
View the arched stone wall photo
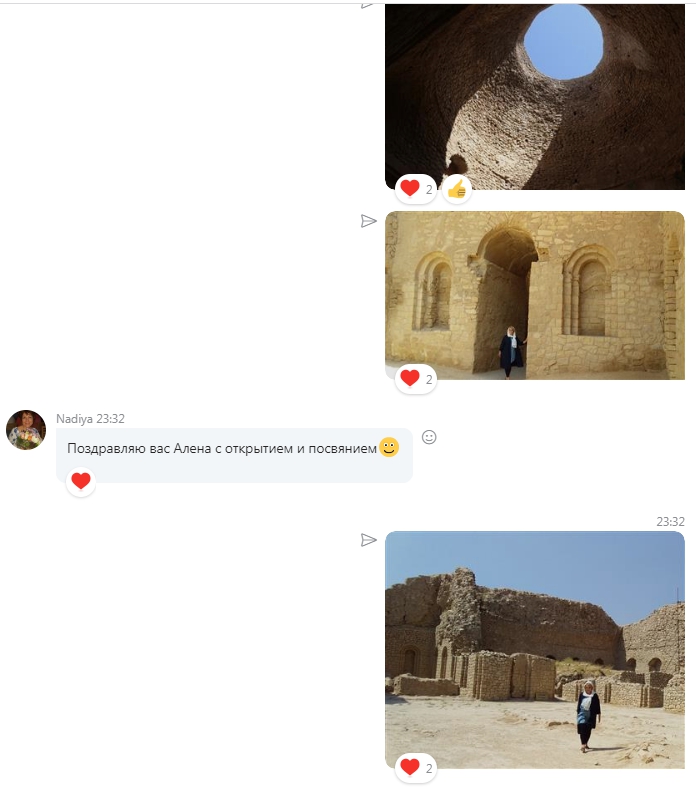coord(534,295)
